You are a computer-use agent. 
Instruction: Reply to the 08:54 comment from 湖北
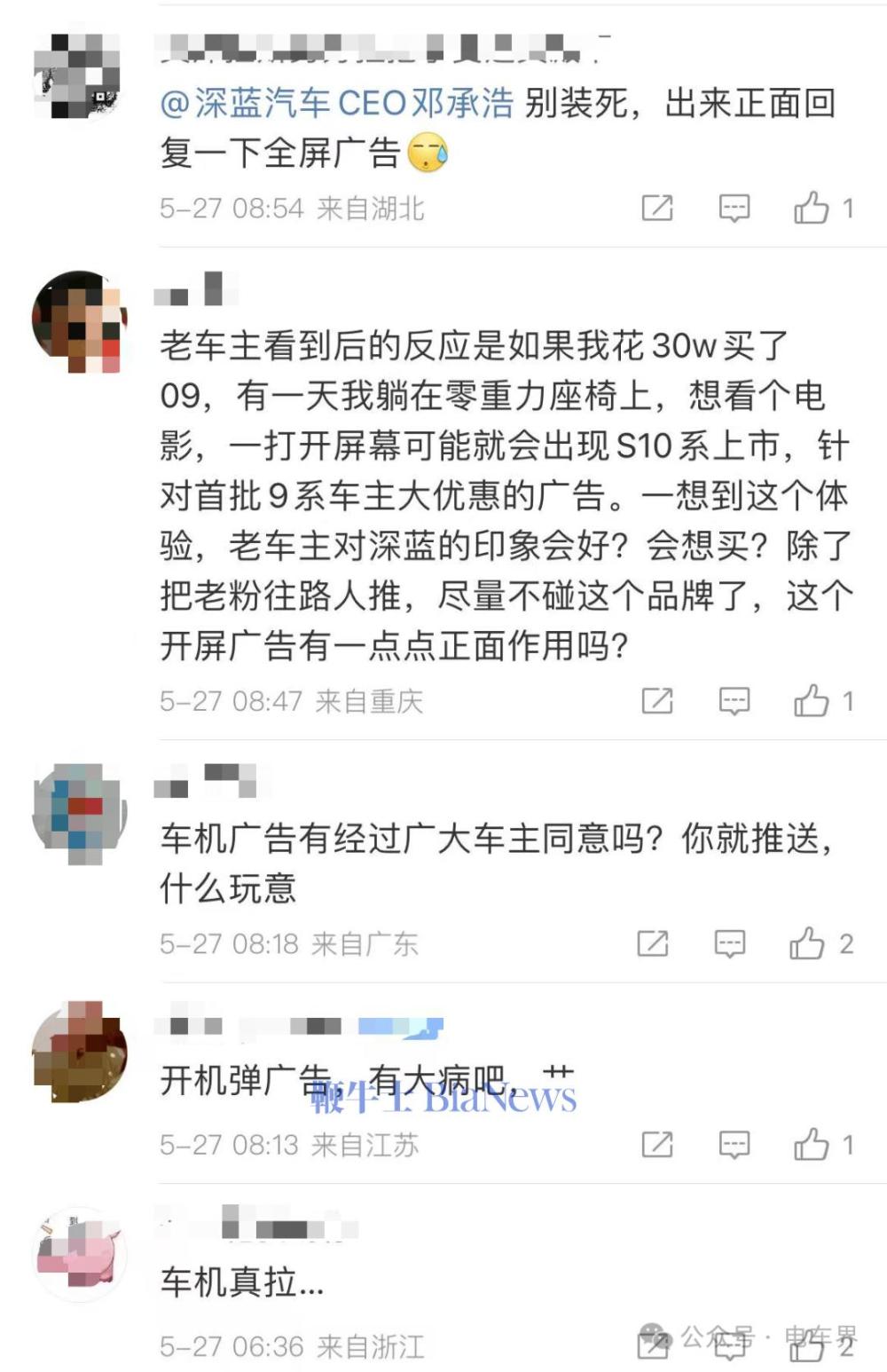pyautogui.click(x=734, y=209)
